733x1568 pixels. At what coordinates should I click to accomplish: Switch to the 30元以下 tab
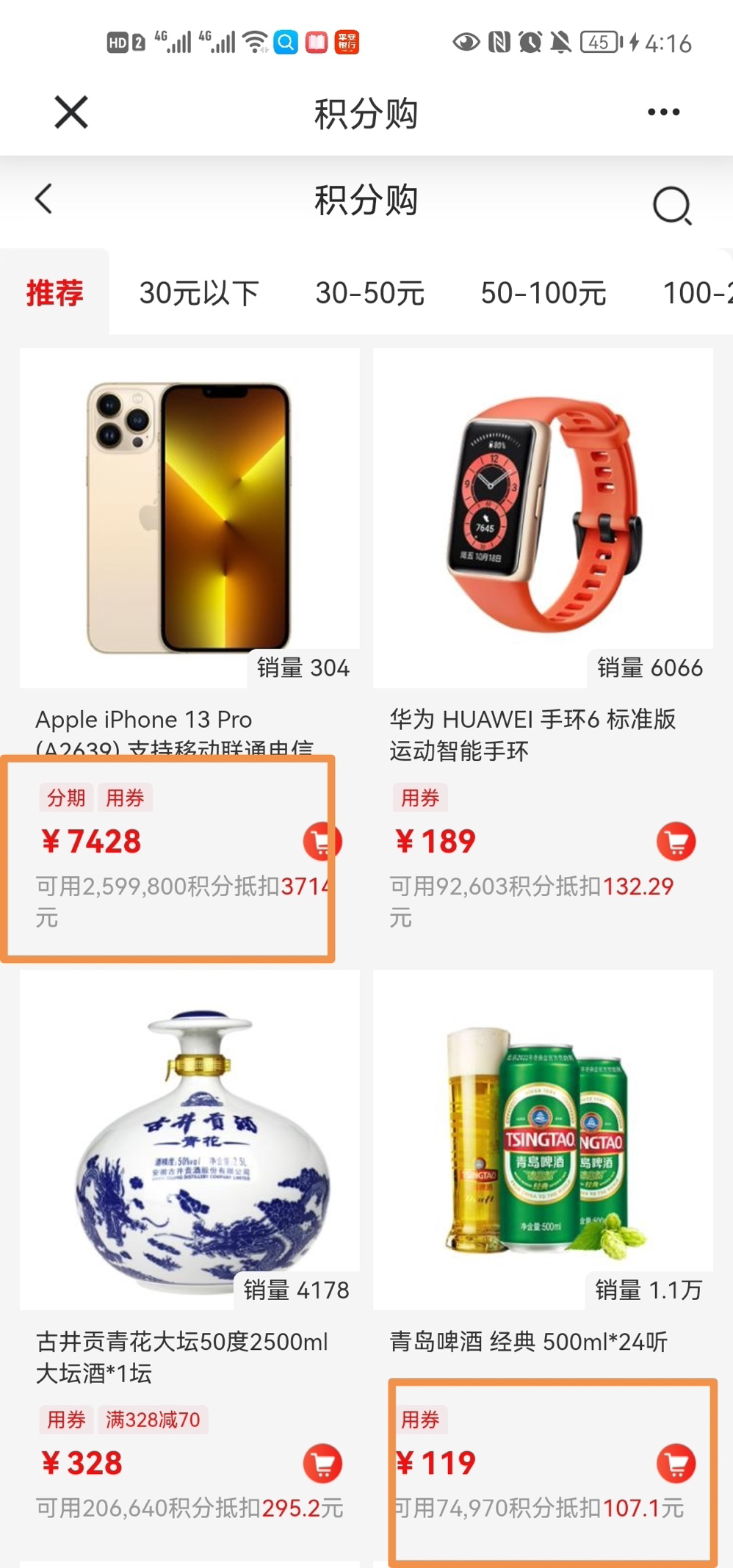[x=199, y=293]
